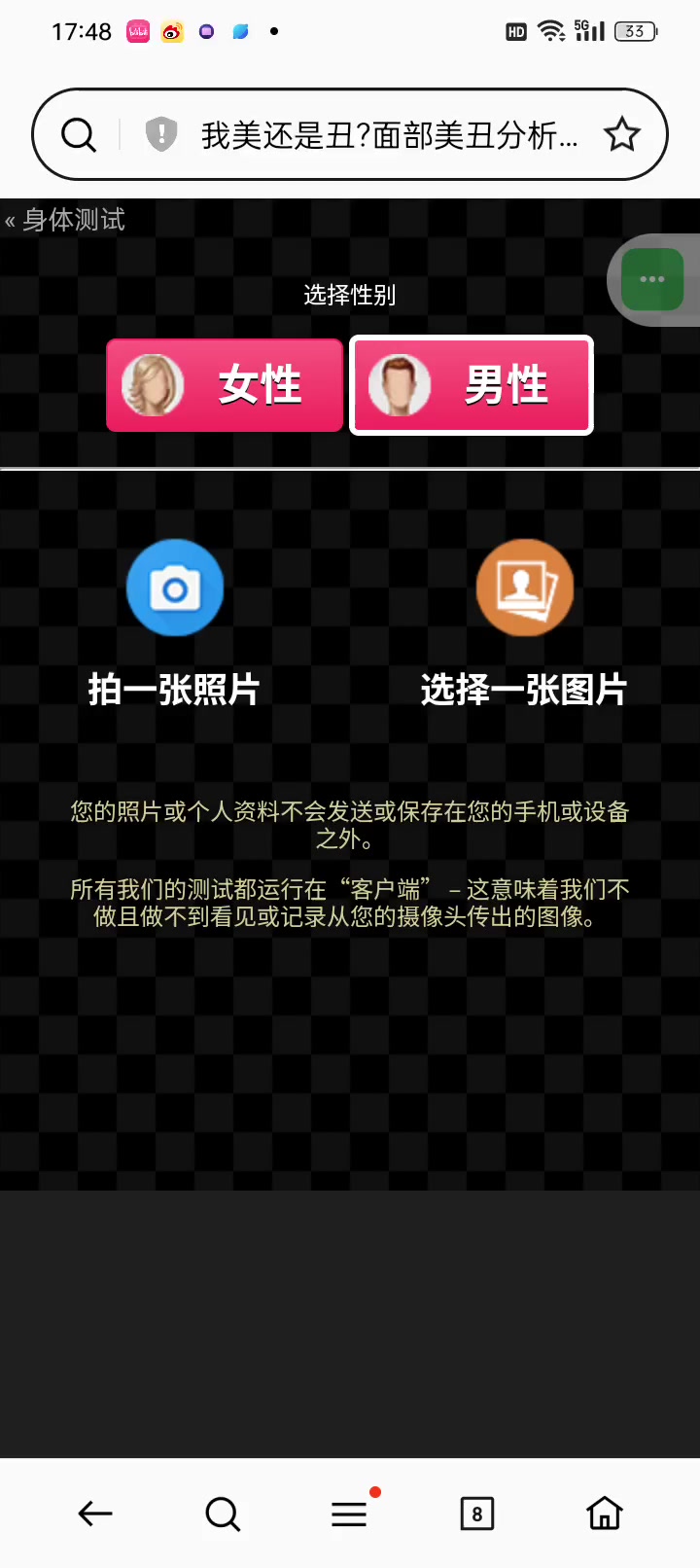Select the 女性 gender button
This screenshot has width=700, height=1568.
pos(225,385)
